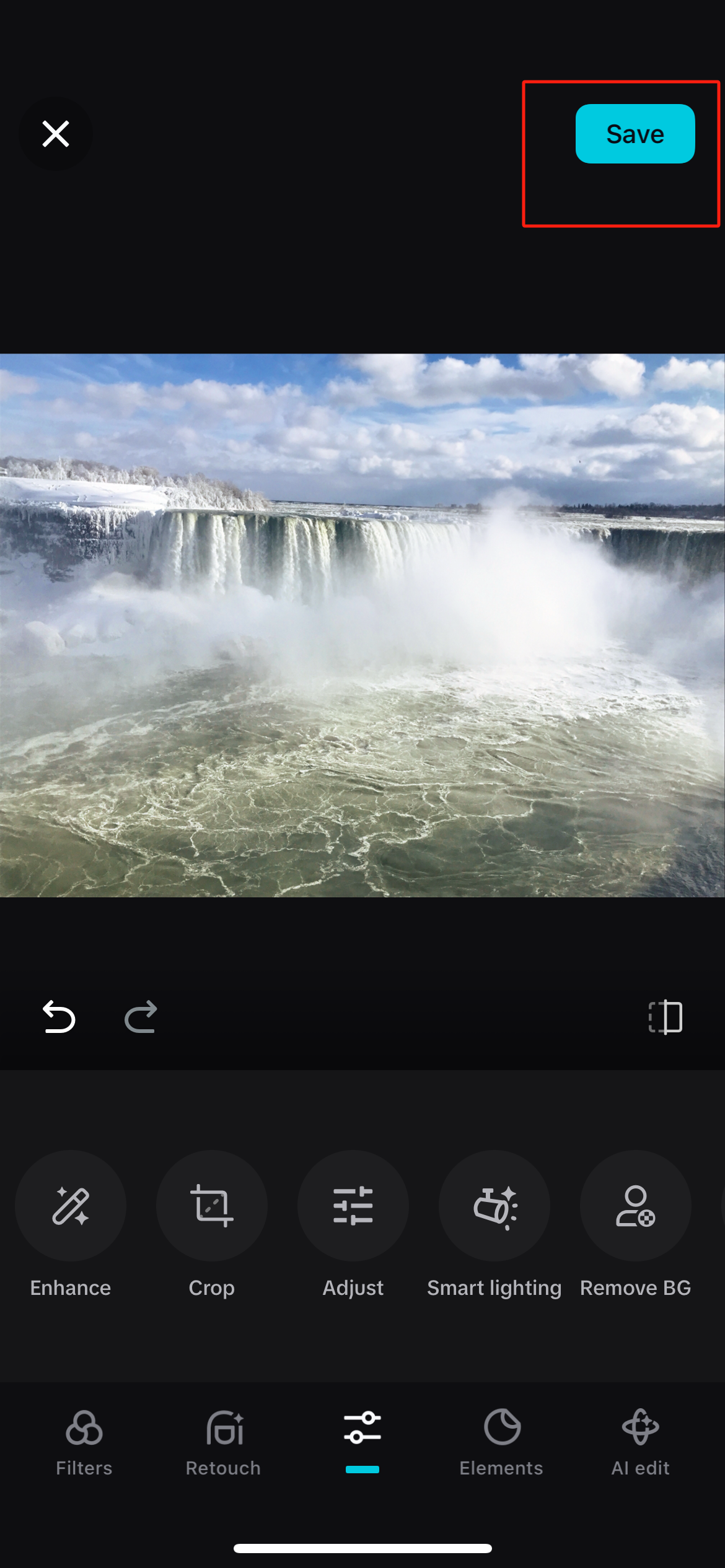Close the photo editor
The width and height of the screenshot is (725, 1568).
(56, 134)
